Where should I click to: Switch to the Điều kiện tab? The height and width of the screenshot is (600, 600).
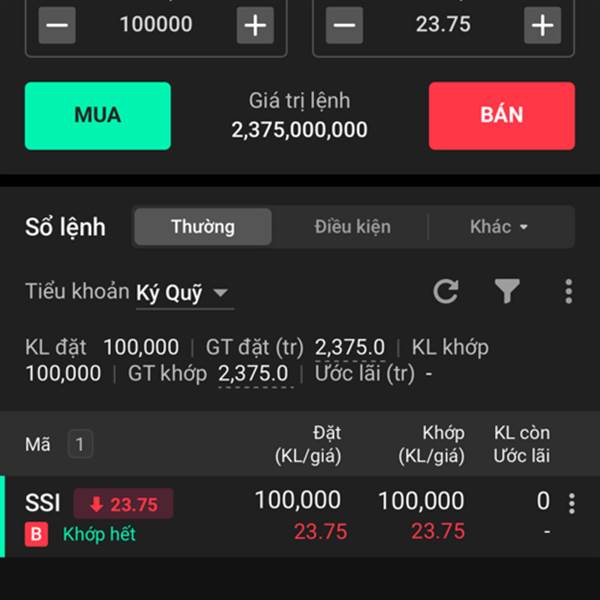pyautogui.click(x=352, y=227)
